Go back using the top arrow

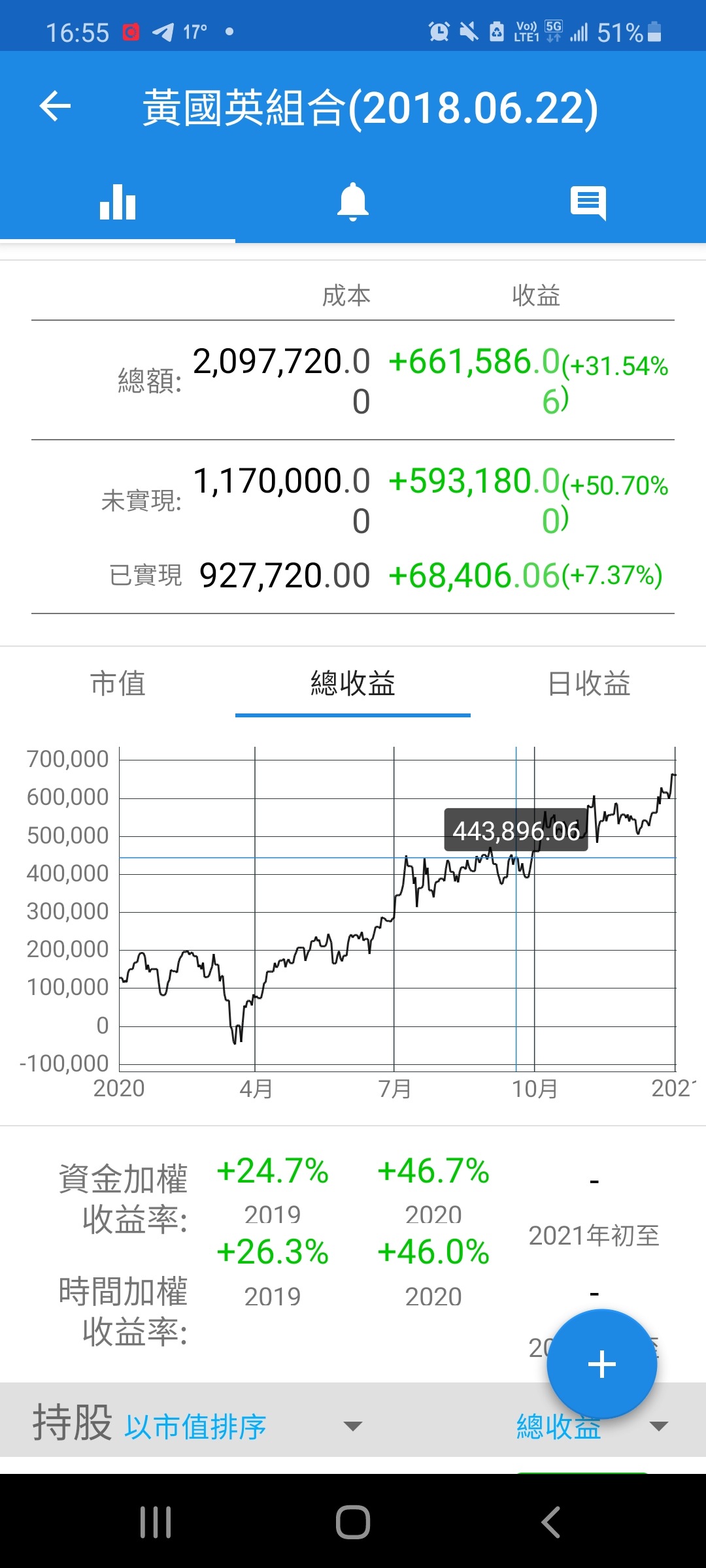[x=55, y=106]
